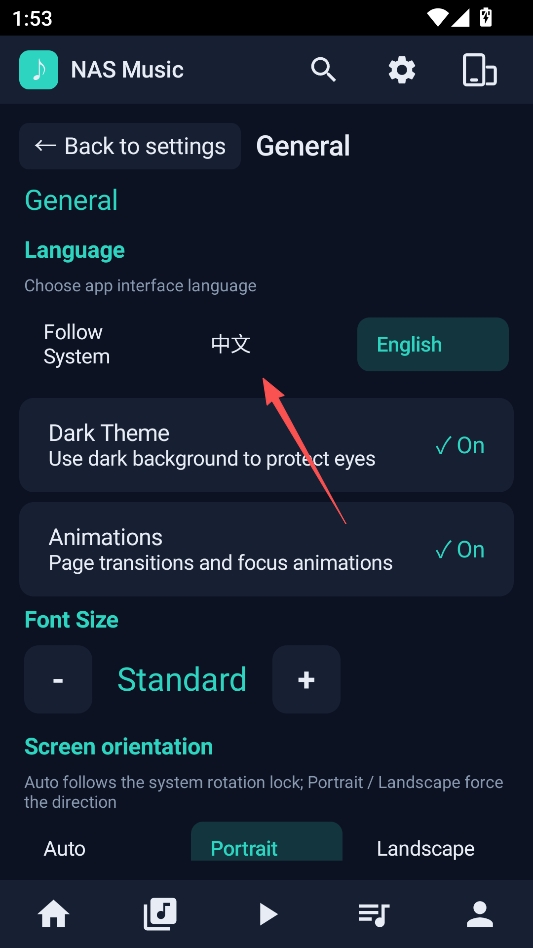Viewport: 533px width, 948px height.
Task: Open the play tab in the bottom navigation
Action: coord(266,914)
